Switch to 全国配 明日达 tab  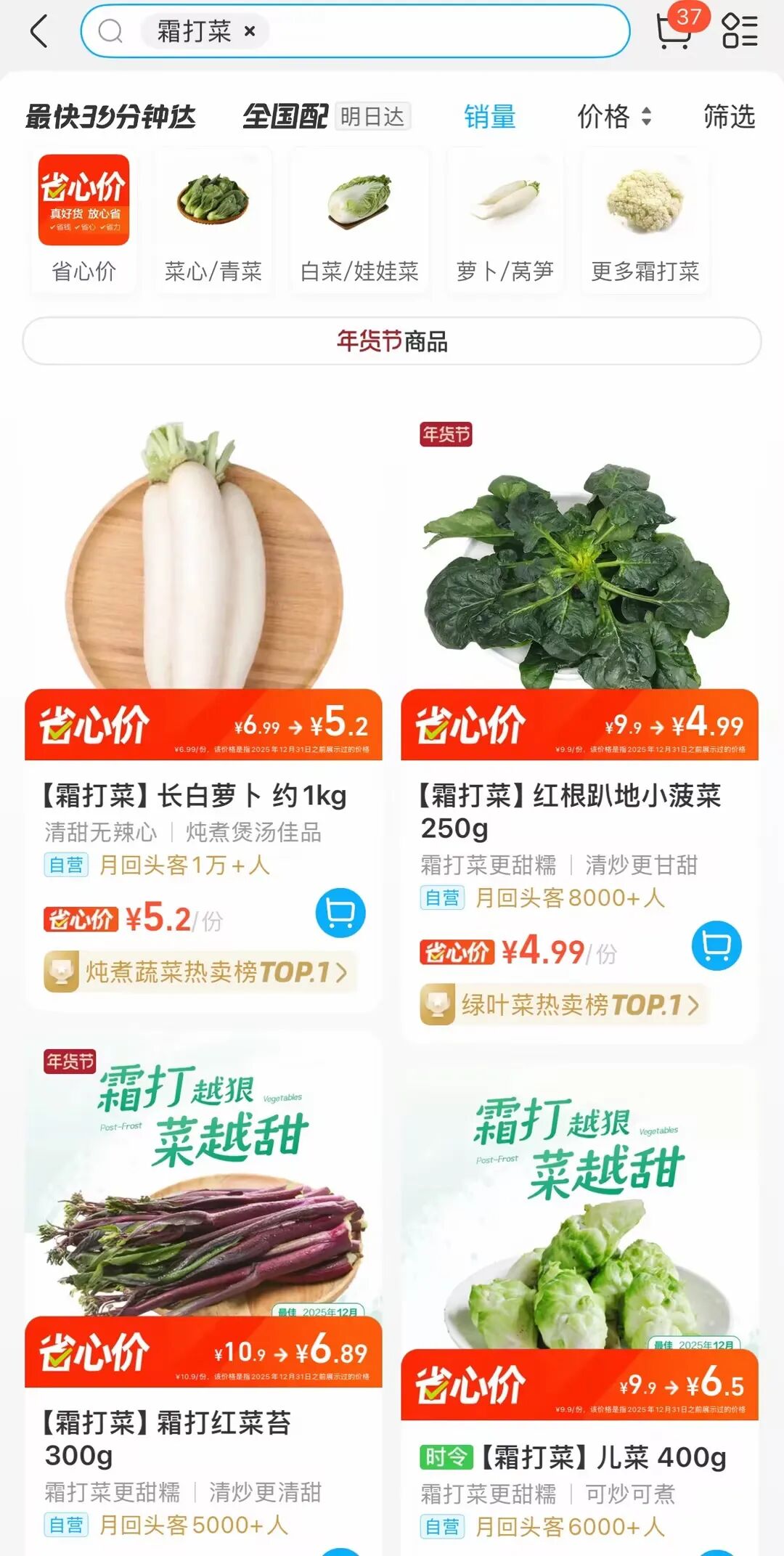click(x=327, y=116)
